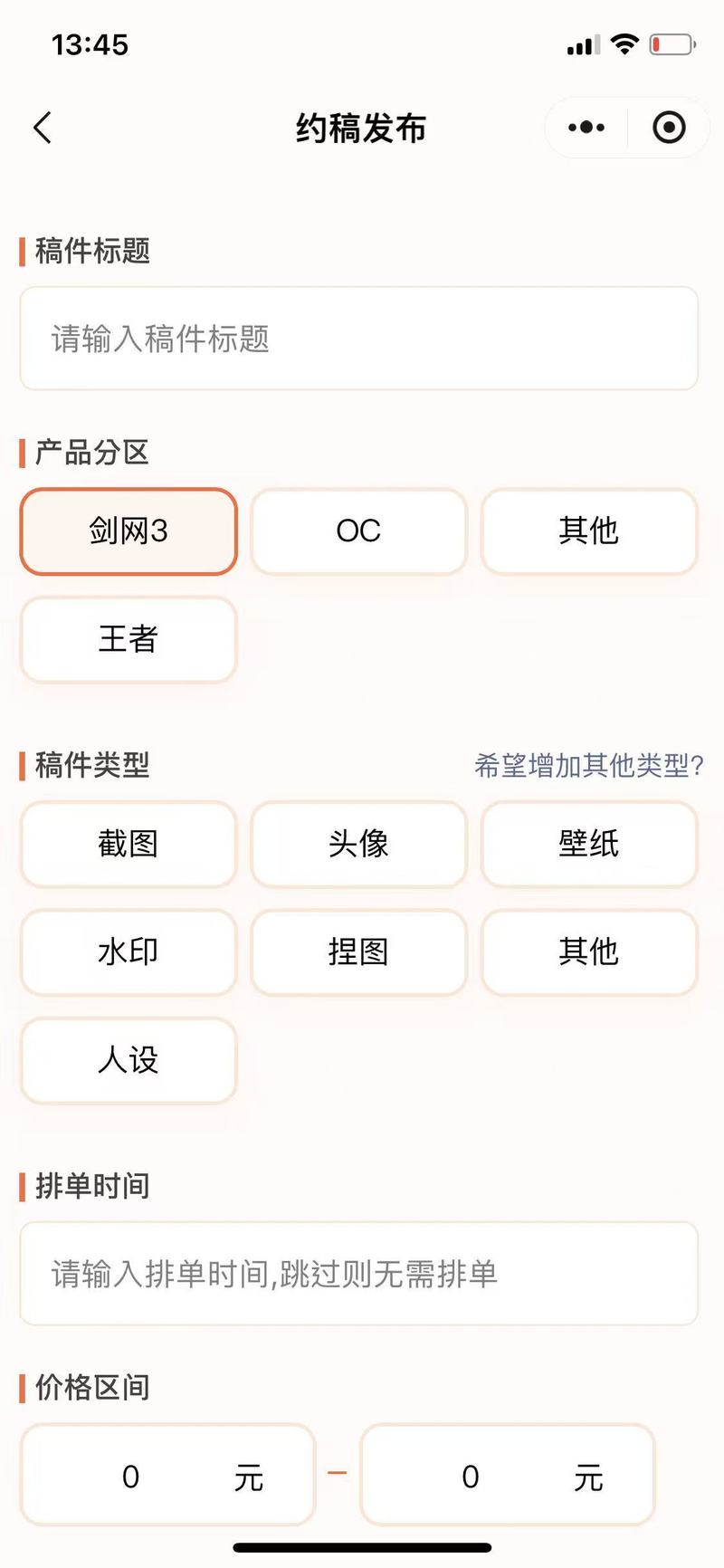724x1568 pixels.
Task: Open the mini program more menu
Action: click(586, 128)
